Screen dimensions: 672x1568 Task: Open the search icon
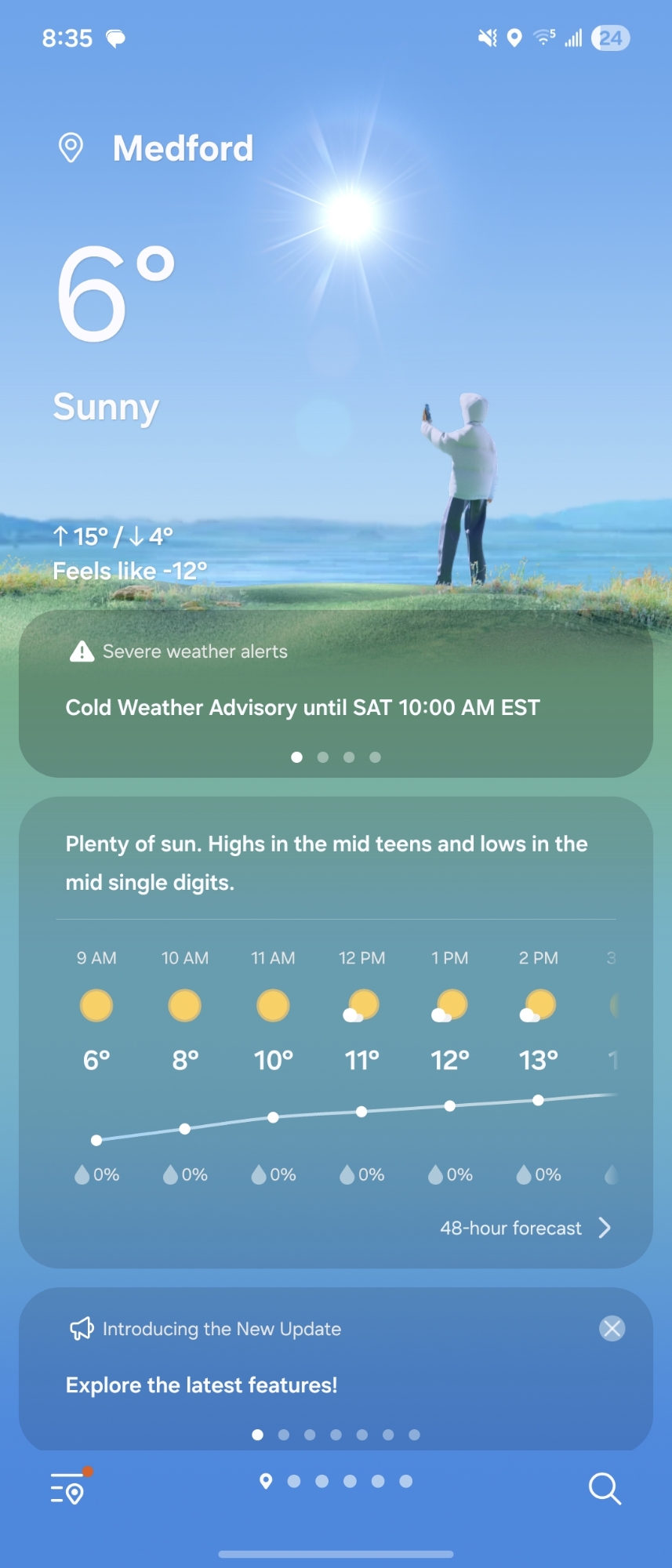[605, 1488]
